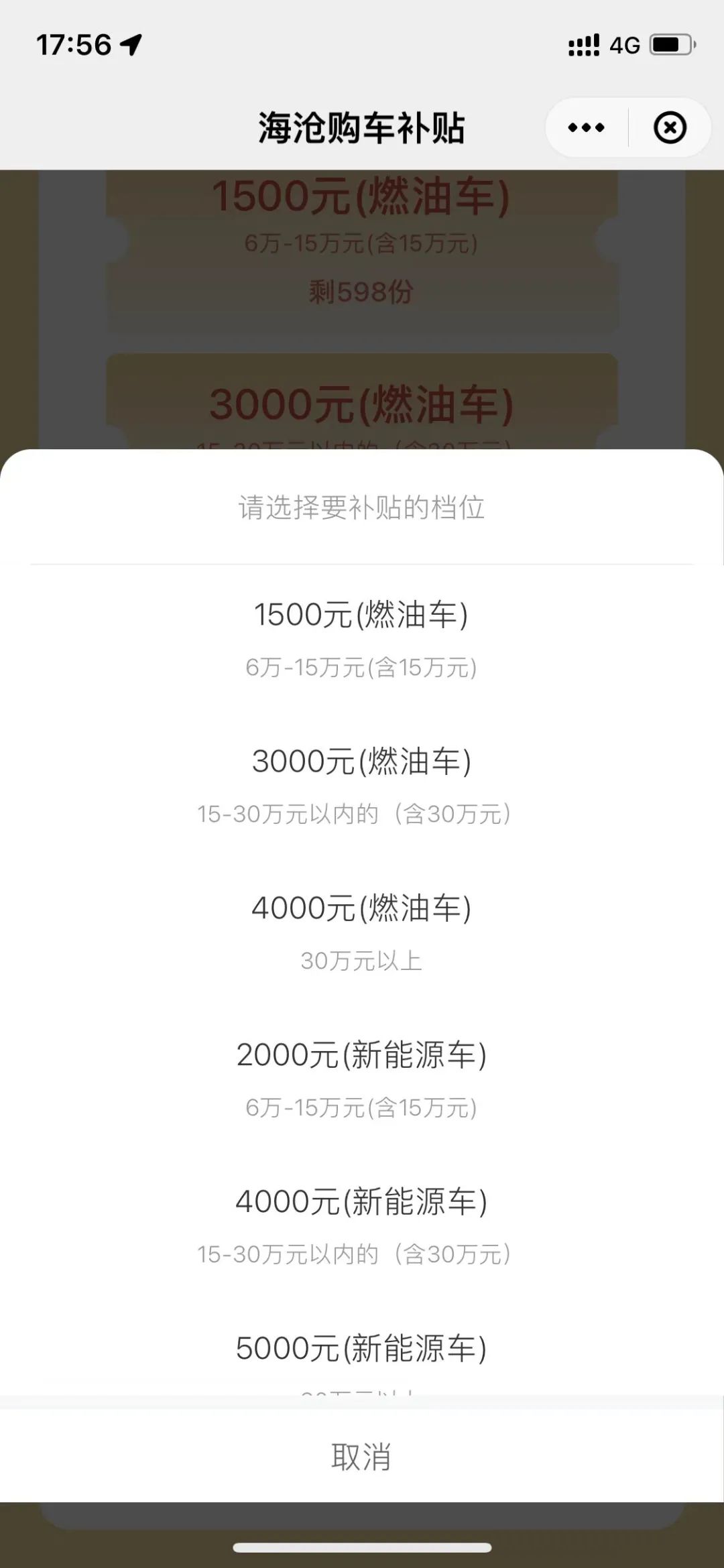
Task: Pick the 4000元(燃油车) 30万元以上 tier
Action: (362, 932)
